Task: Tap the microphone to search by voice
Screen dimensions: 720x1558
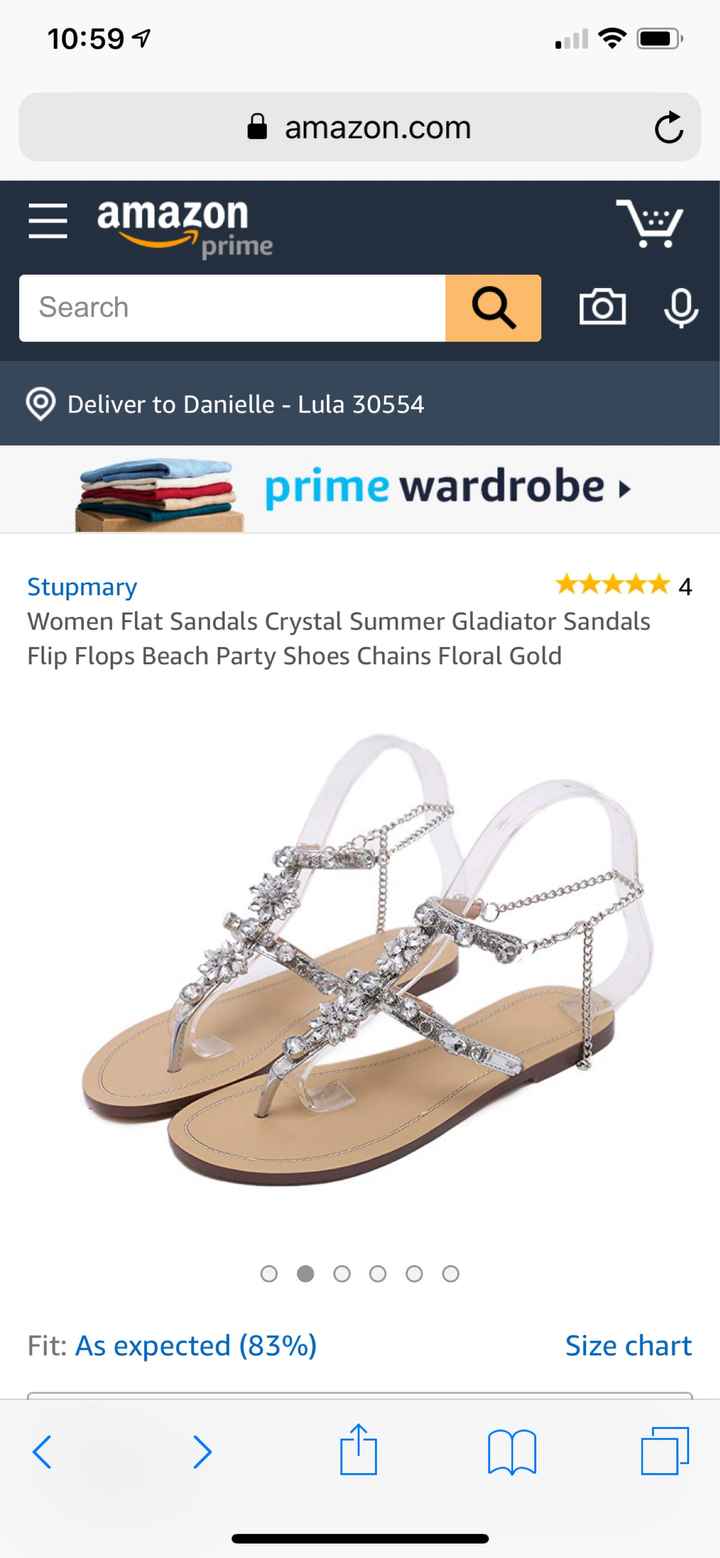Action: tap(681, 308)
